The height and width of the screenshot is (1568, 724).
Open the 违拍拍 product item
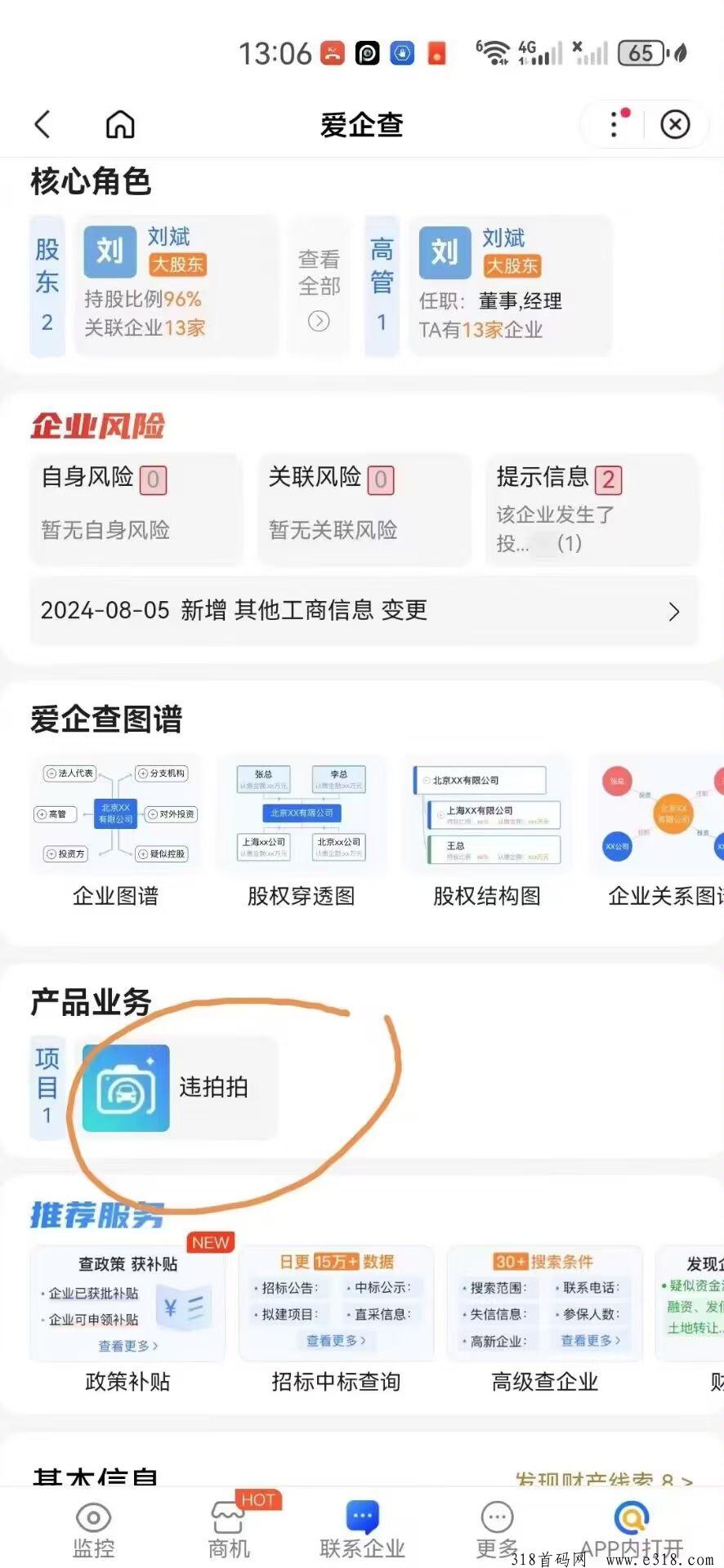(177, 1088)
